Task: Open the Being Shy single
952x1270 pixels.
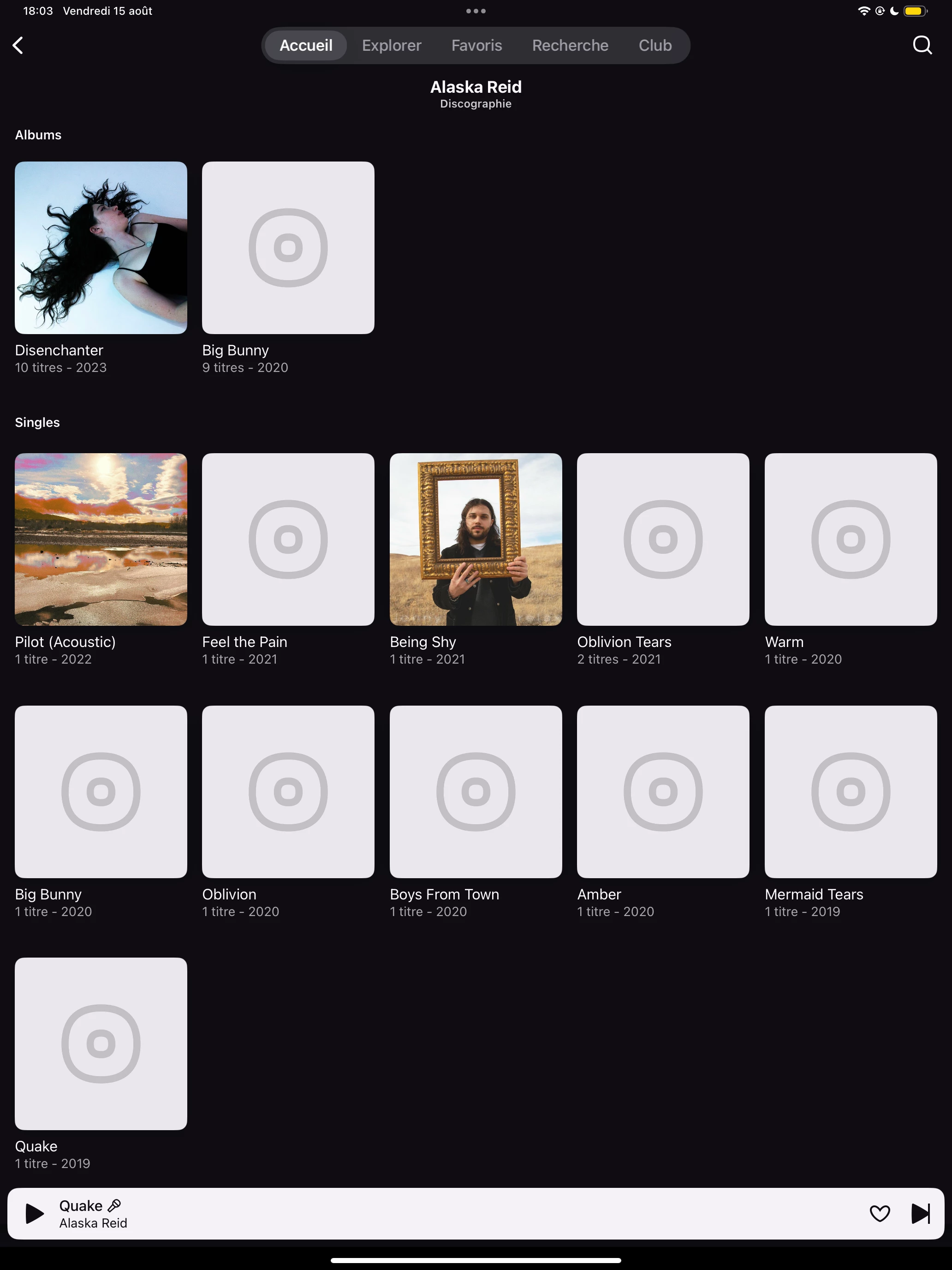Action: (476, 539)
